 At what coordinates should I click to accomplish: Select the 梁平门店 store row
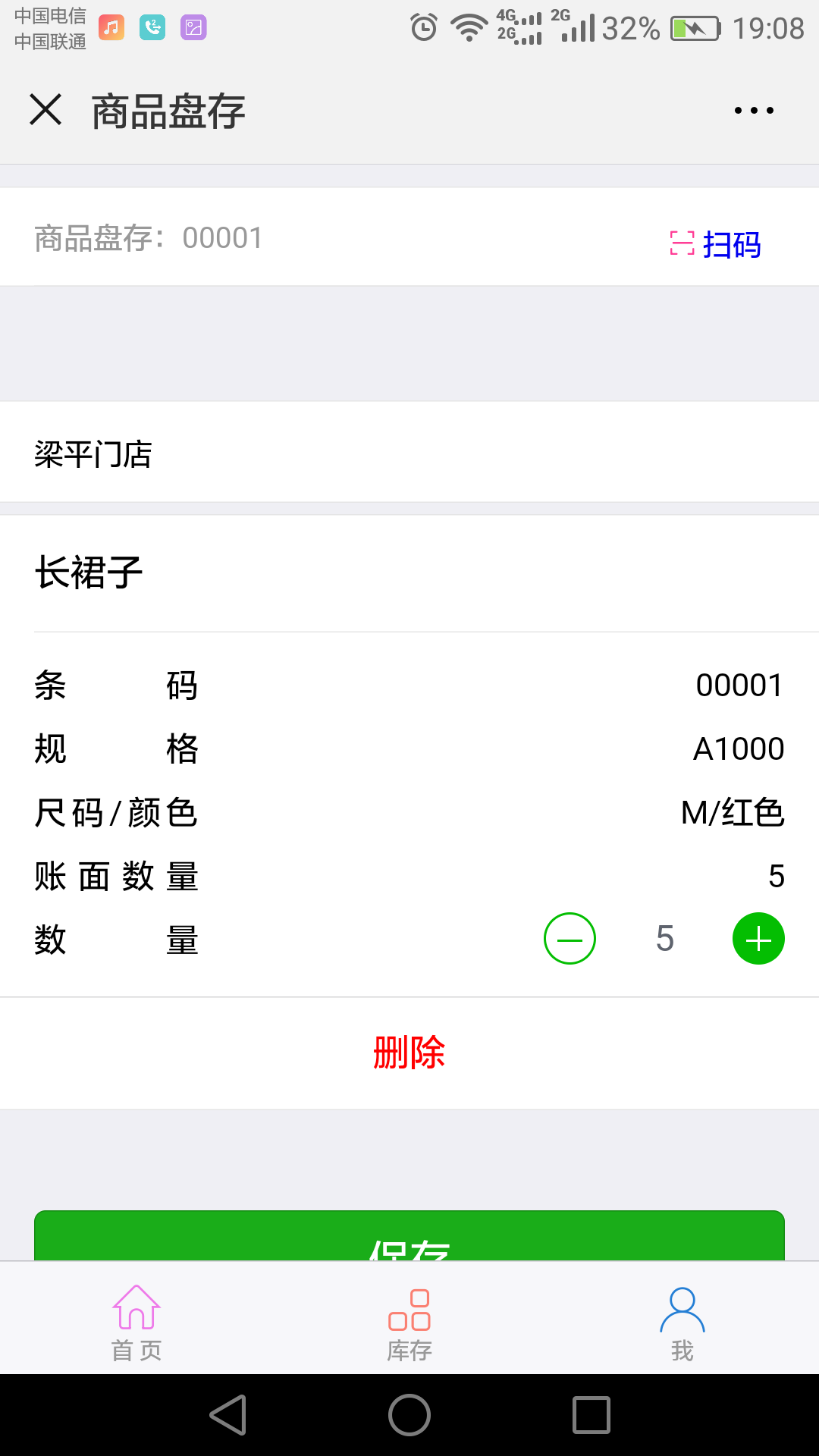409,452
